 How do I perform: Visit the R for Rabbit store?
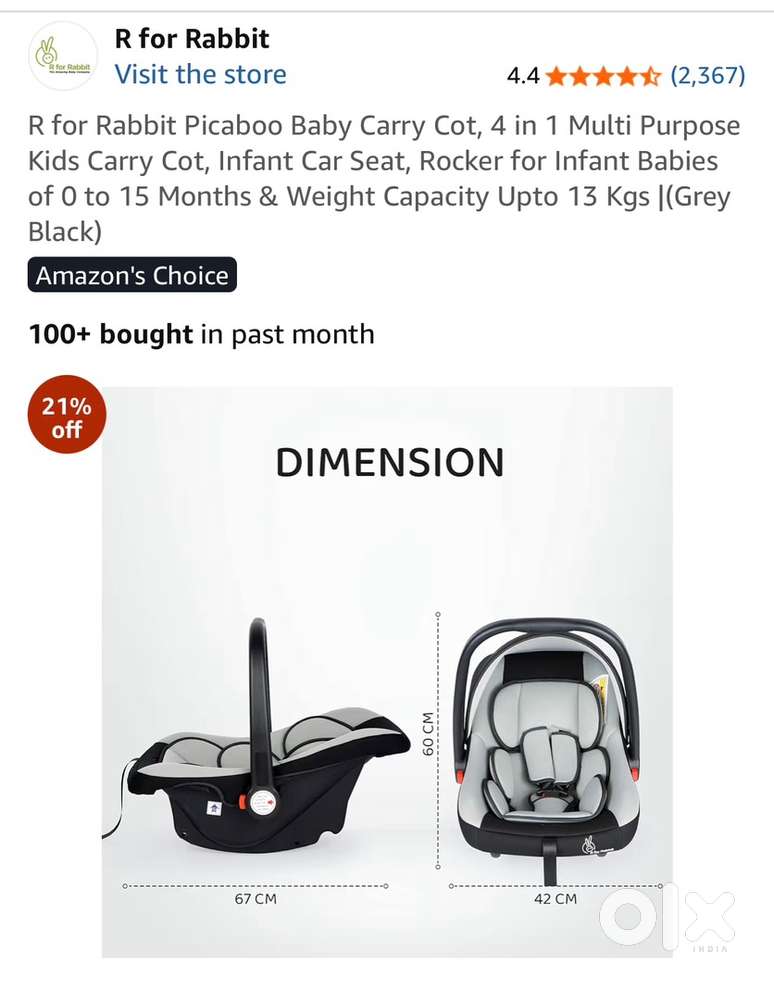coord(200,75)
